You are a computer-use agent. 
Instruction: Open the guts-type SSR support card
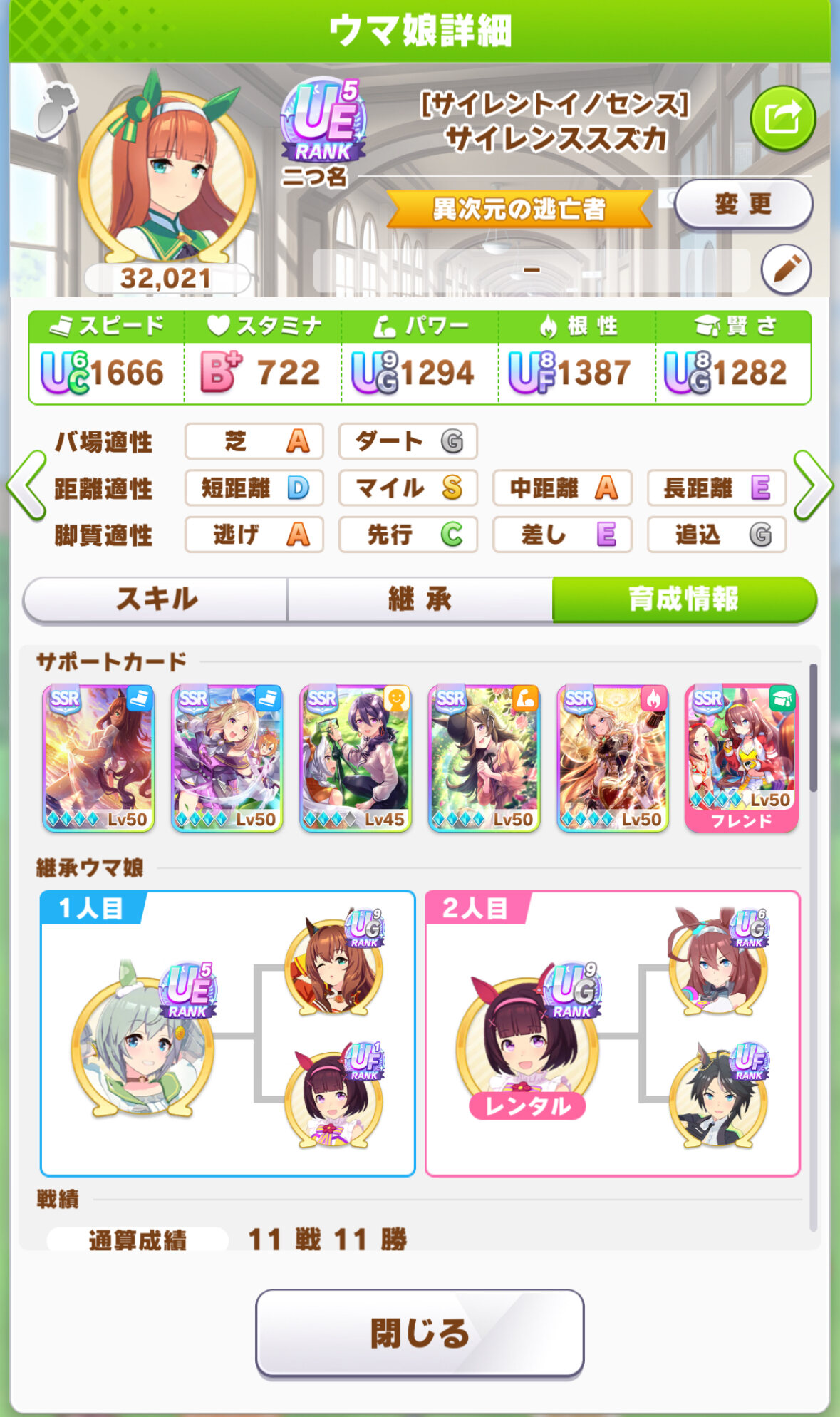pos(612,758)
